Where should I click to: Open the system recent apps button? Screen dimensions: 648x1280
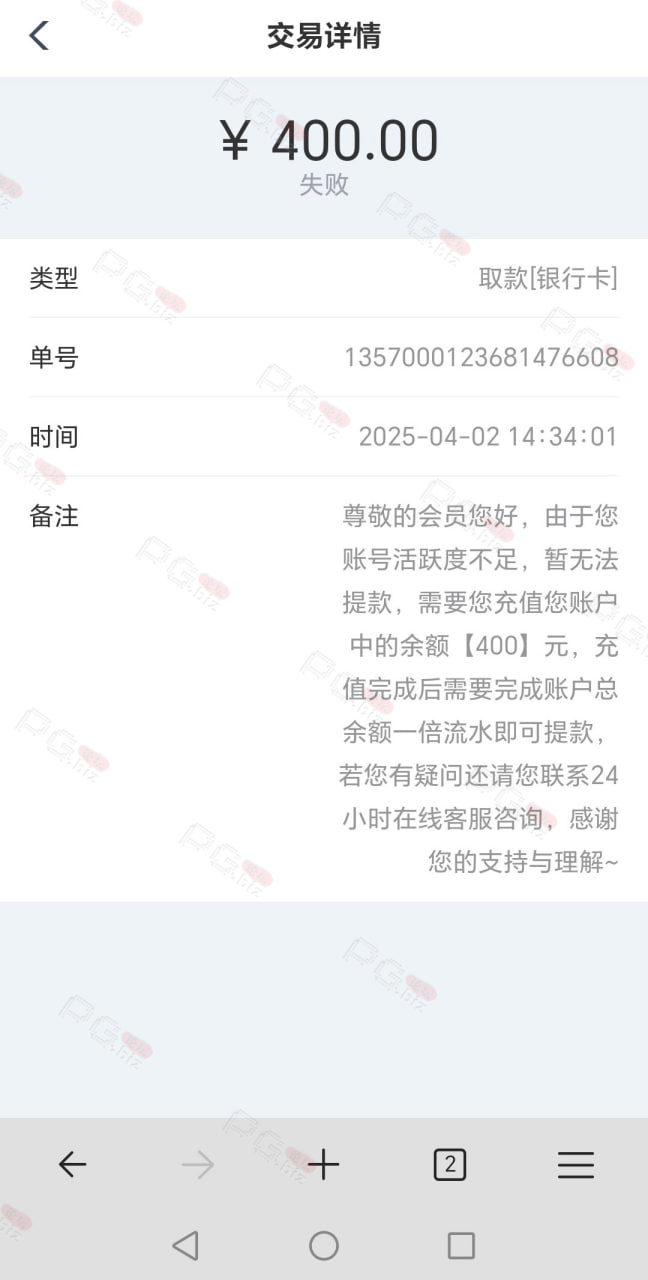pyautogui.click(x=461, y=1245)
